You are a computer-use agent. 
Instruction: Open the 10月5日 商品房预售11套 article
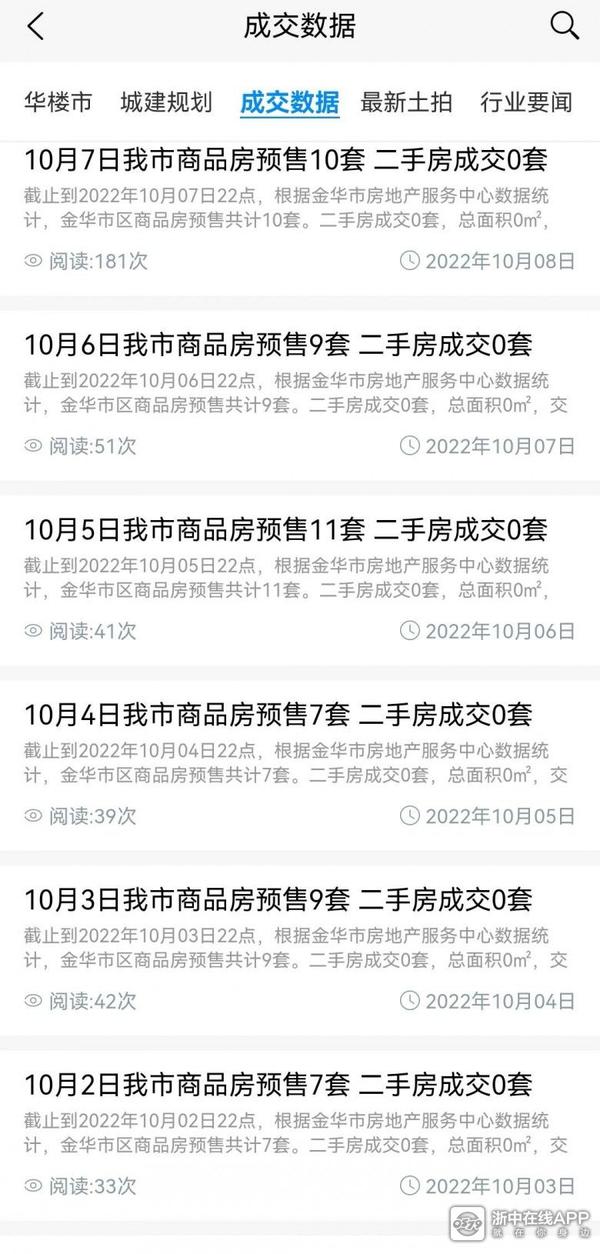[287, 530]
